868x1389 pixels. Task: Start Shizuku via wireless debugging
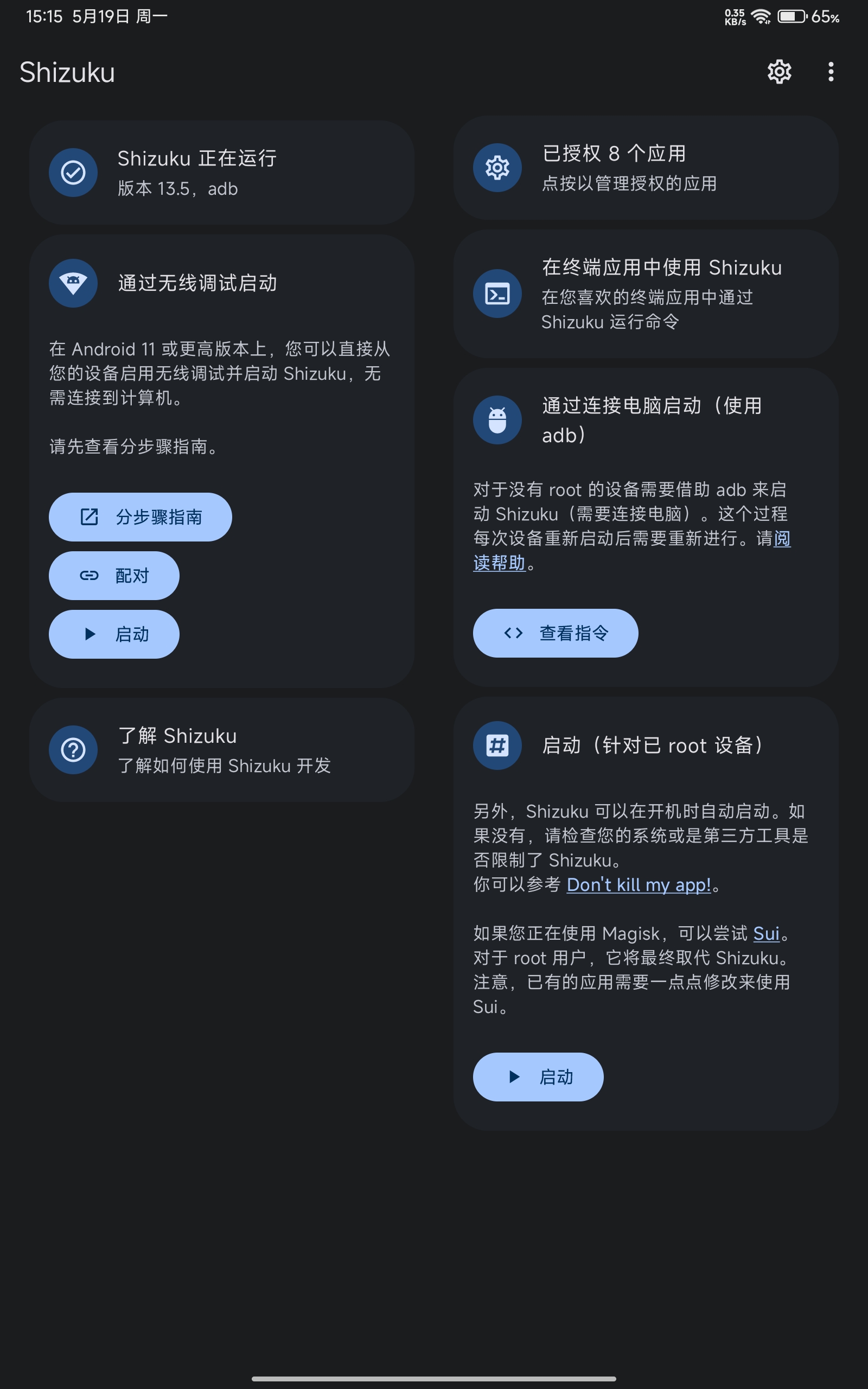pyautogui.click(x=114, y=634)
